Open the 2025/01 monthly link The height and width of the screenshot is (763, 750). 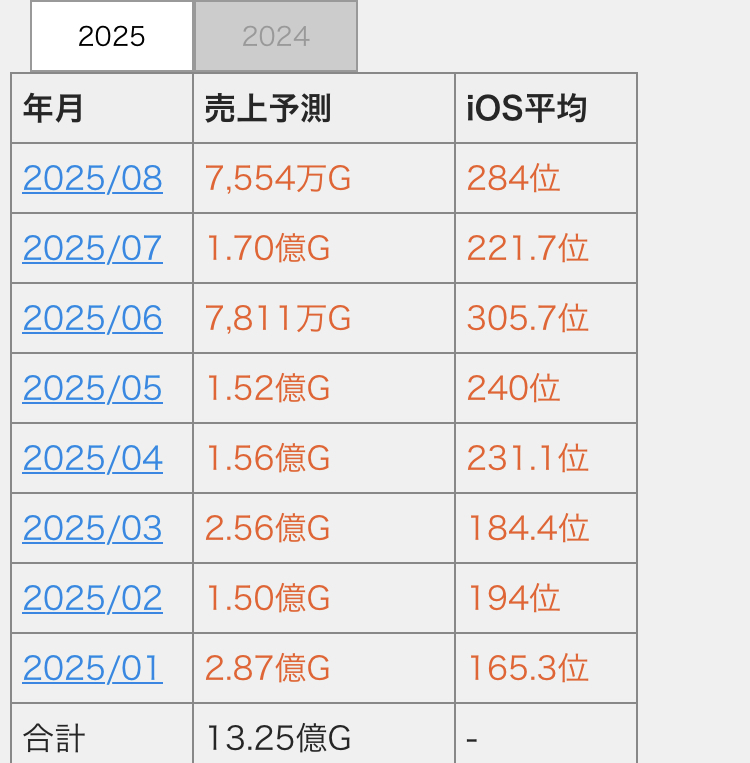point(92,668)
